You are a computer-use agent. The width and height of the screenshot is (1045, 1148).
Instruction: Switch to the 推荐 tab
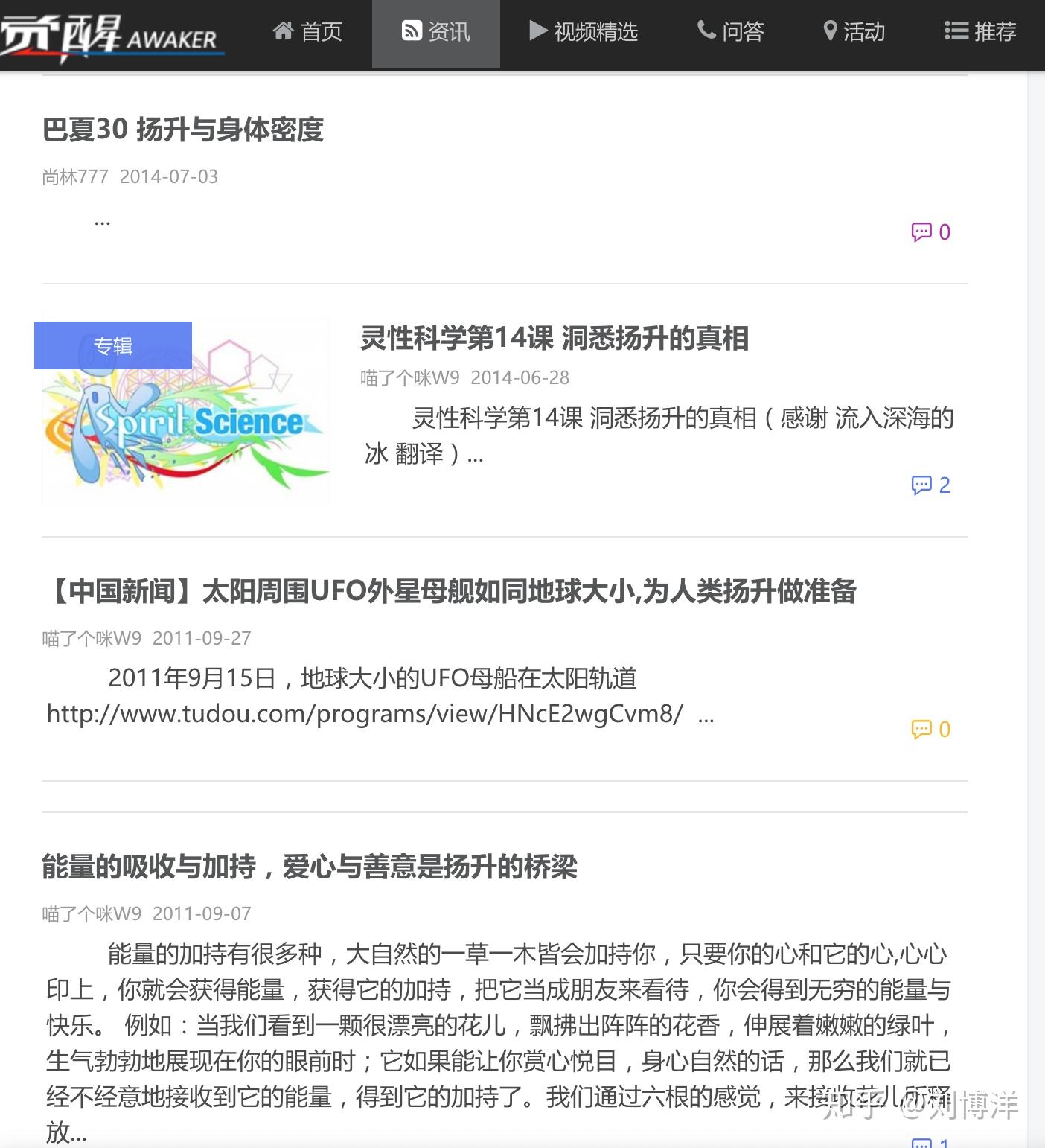[980, 32]
